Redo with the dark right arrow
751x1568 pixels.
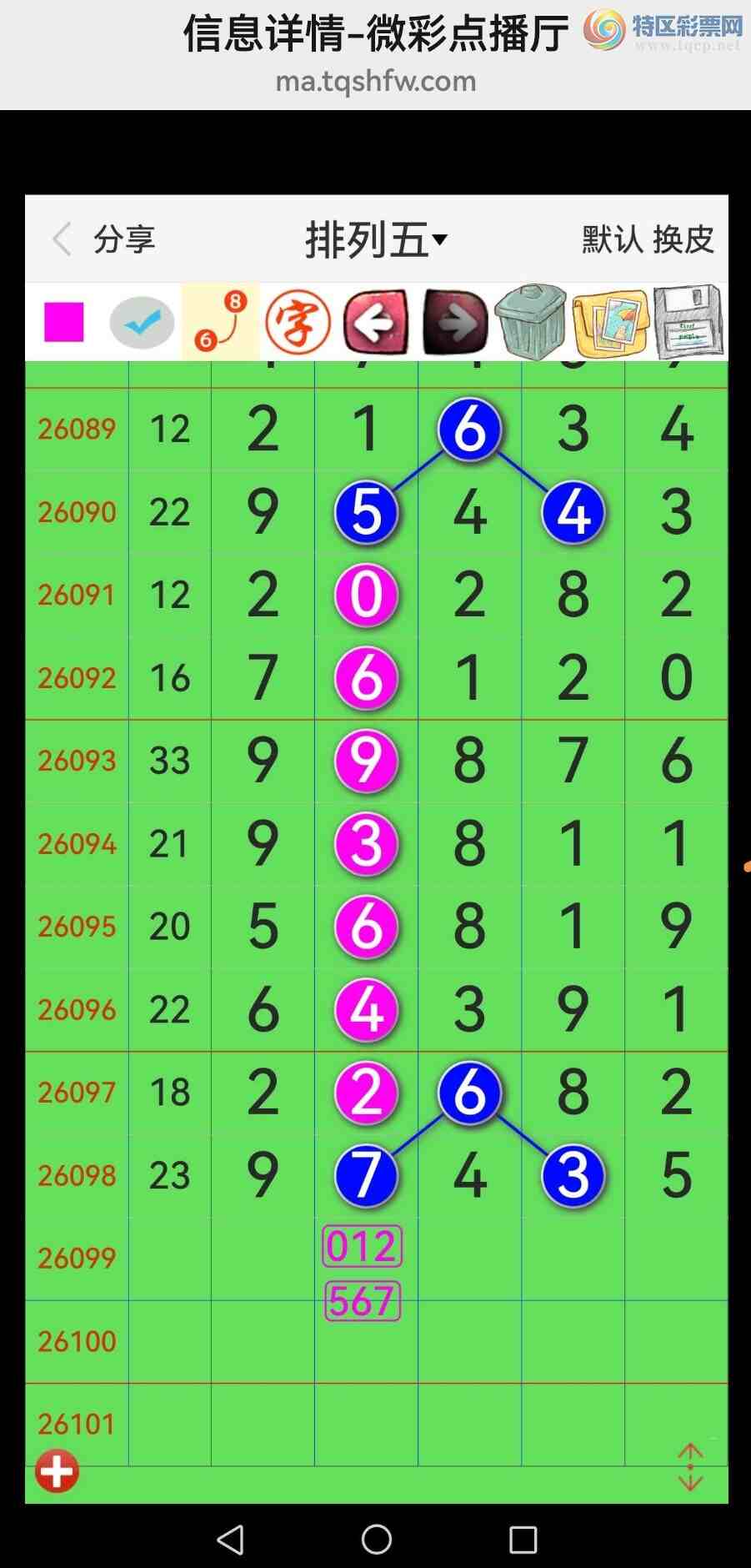455,322
